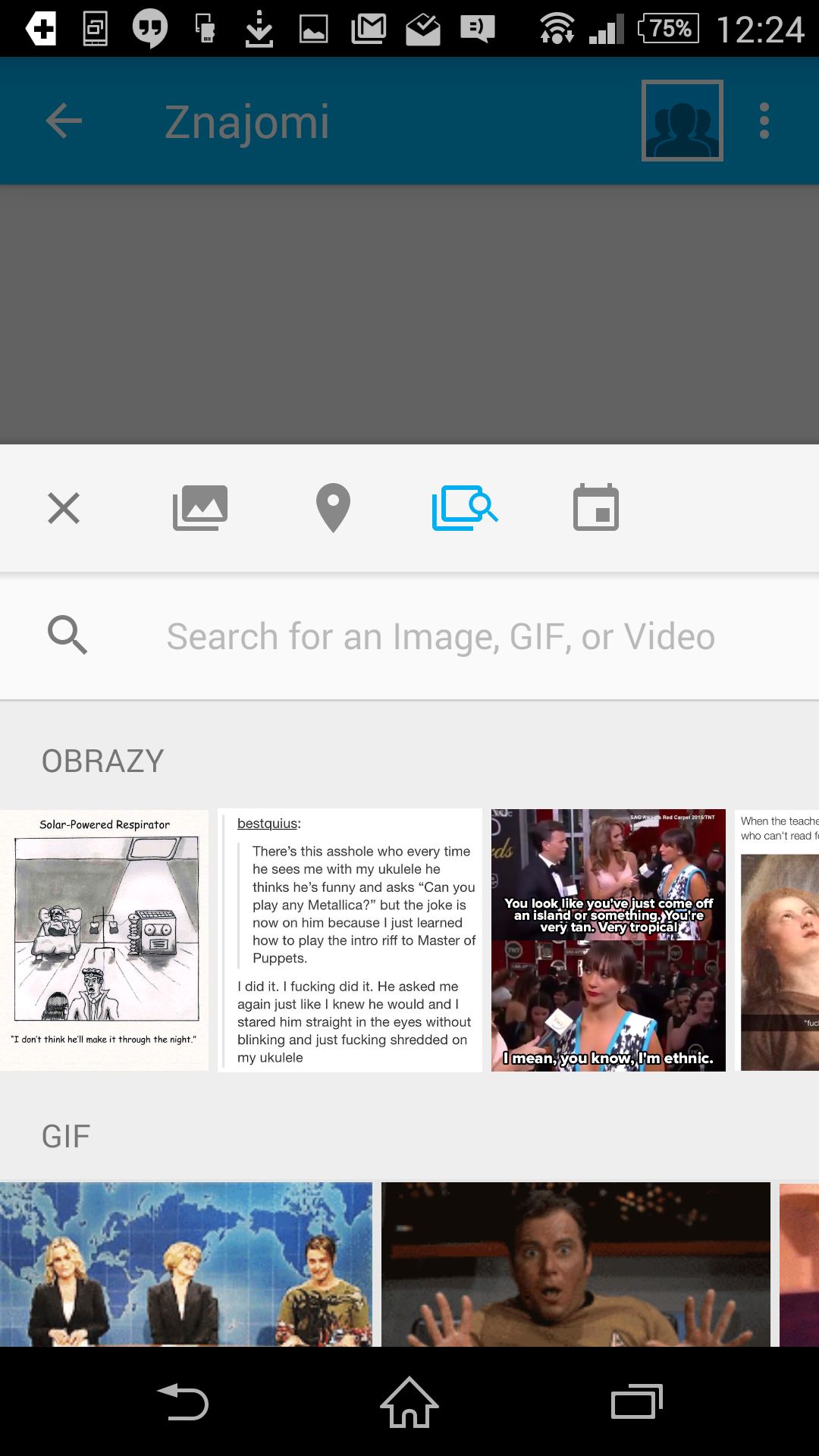The image size is (819, 1456).
Task: Close the attachment panel
Action: tap(64, 508)
